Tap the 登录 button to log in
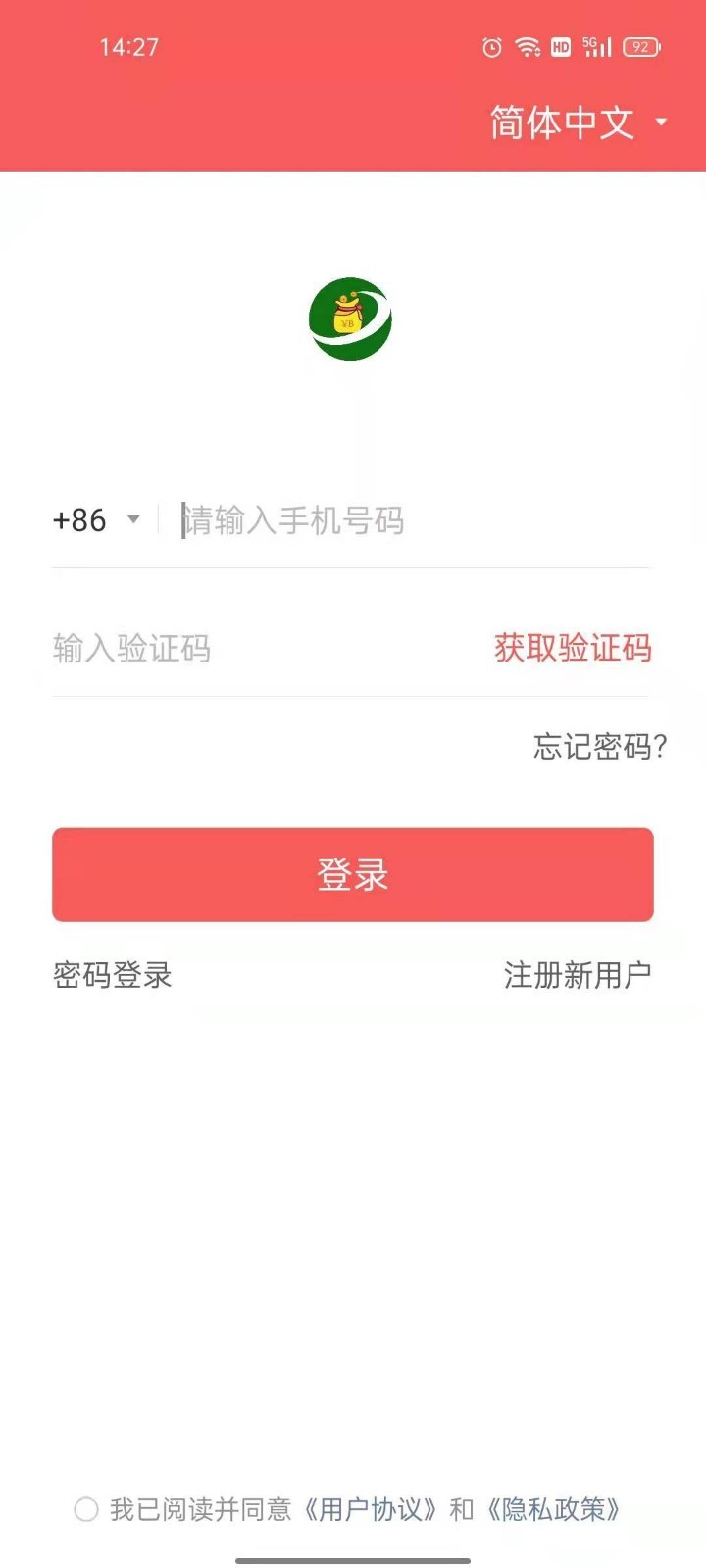 click(x=353, y=874)
